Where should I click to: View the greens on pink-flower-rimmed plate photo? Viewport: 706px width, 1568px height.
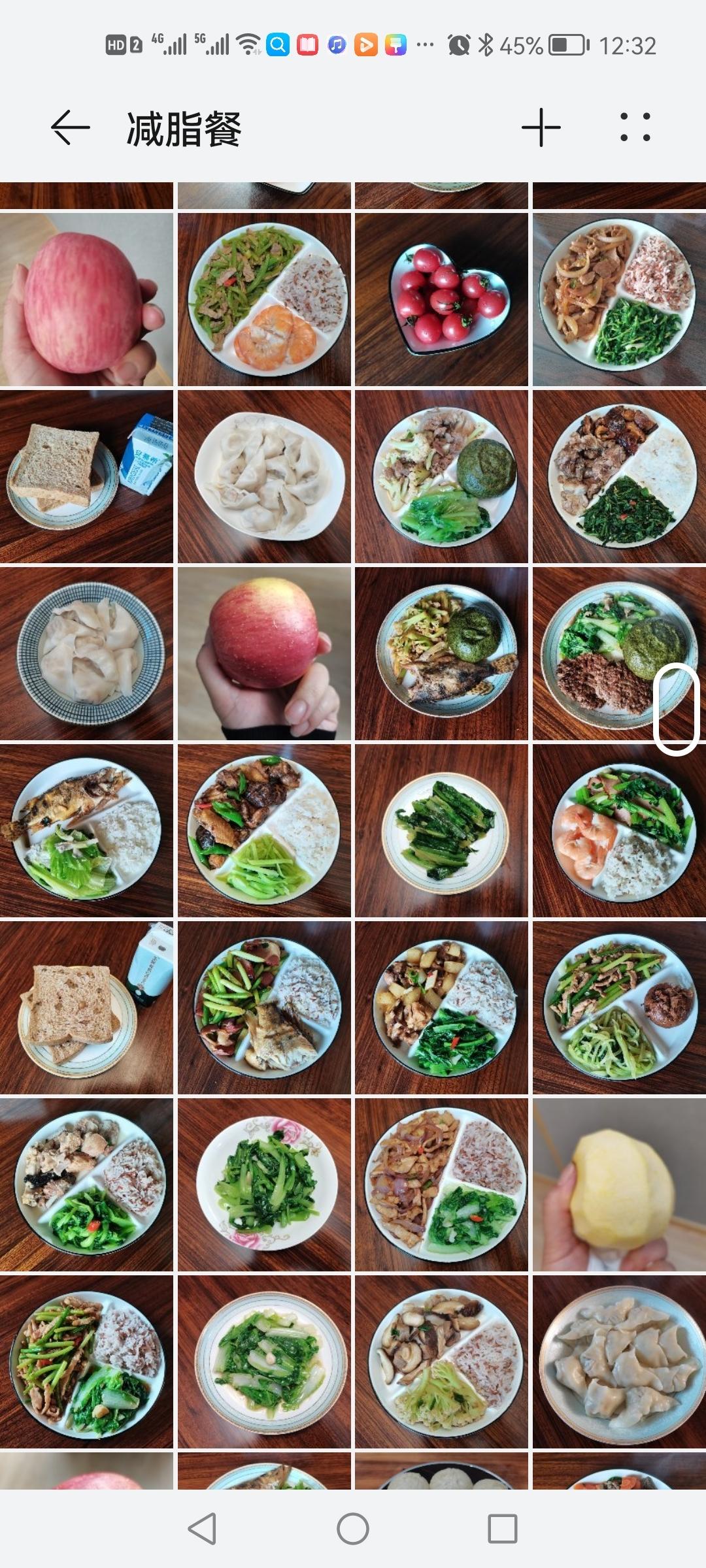click(x=264, y=1184)
